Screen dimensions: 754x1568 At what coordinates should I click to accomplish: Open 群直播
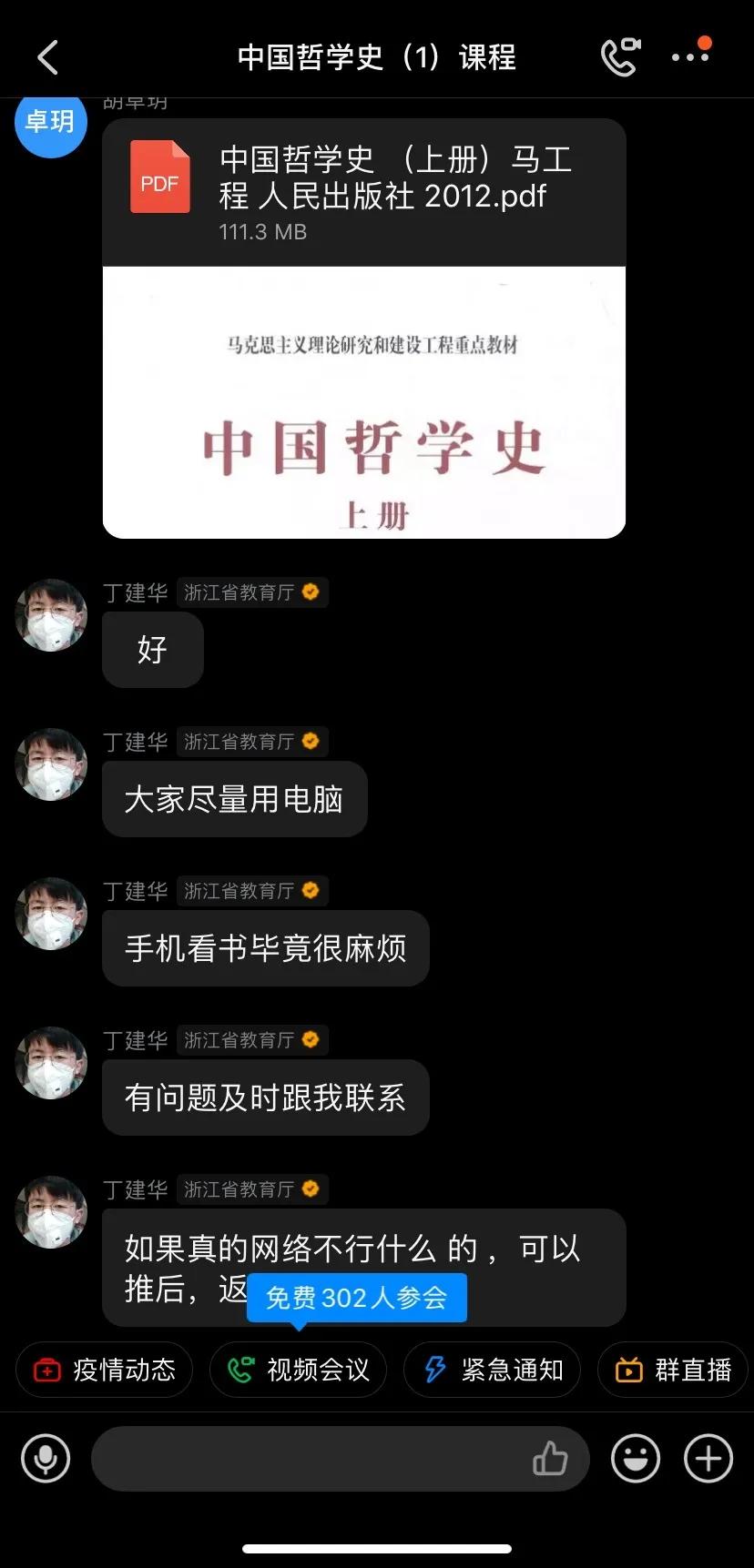pyautogui.click(x=674, y=1370)
